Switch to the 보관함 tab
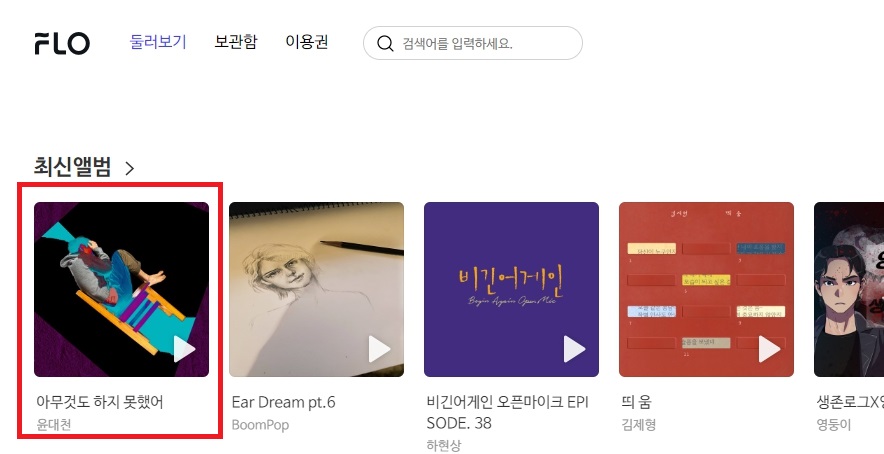 click(235, 42)
